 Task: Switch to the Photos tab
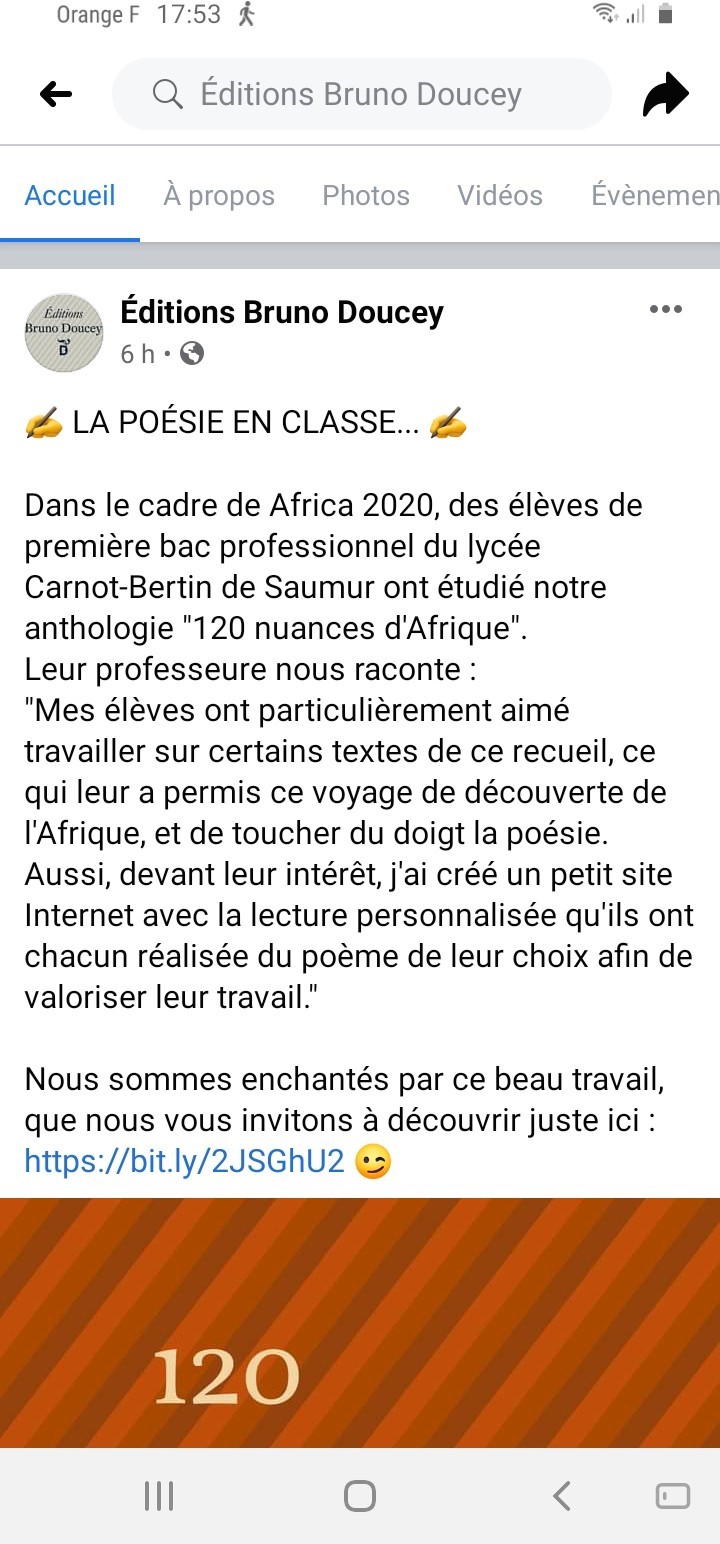tap(366, 195)
